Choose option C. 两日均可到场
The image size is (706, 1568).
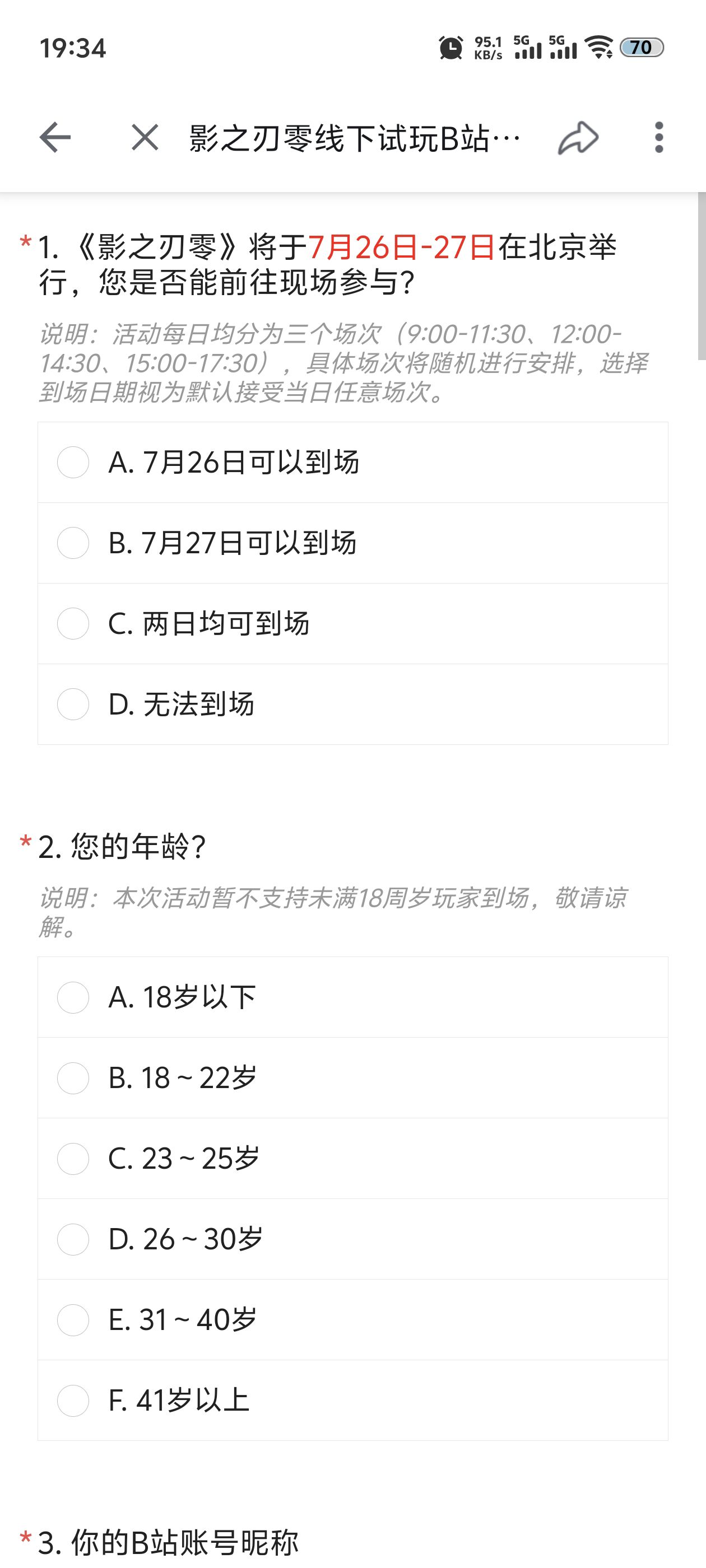click(x=352, y=623)
